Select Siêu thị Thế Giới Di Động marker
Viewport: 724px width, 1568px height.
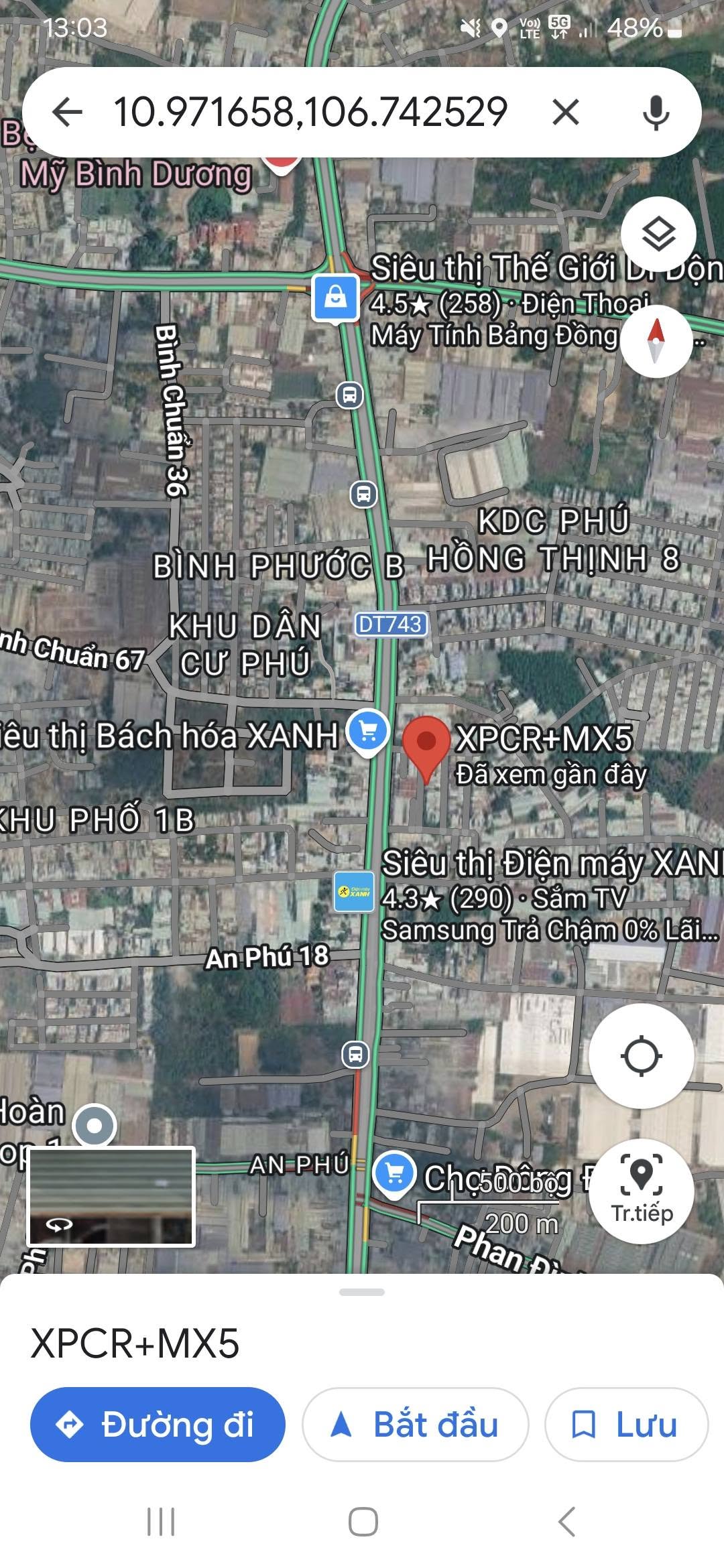coord(336,298)
